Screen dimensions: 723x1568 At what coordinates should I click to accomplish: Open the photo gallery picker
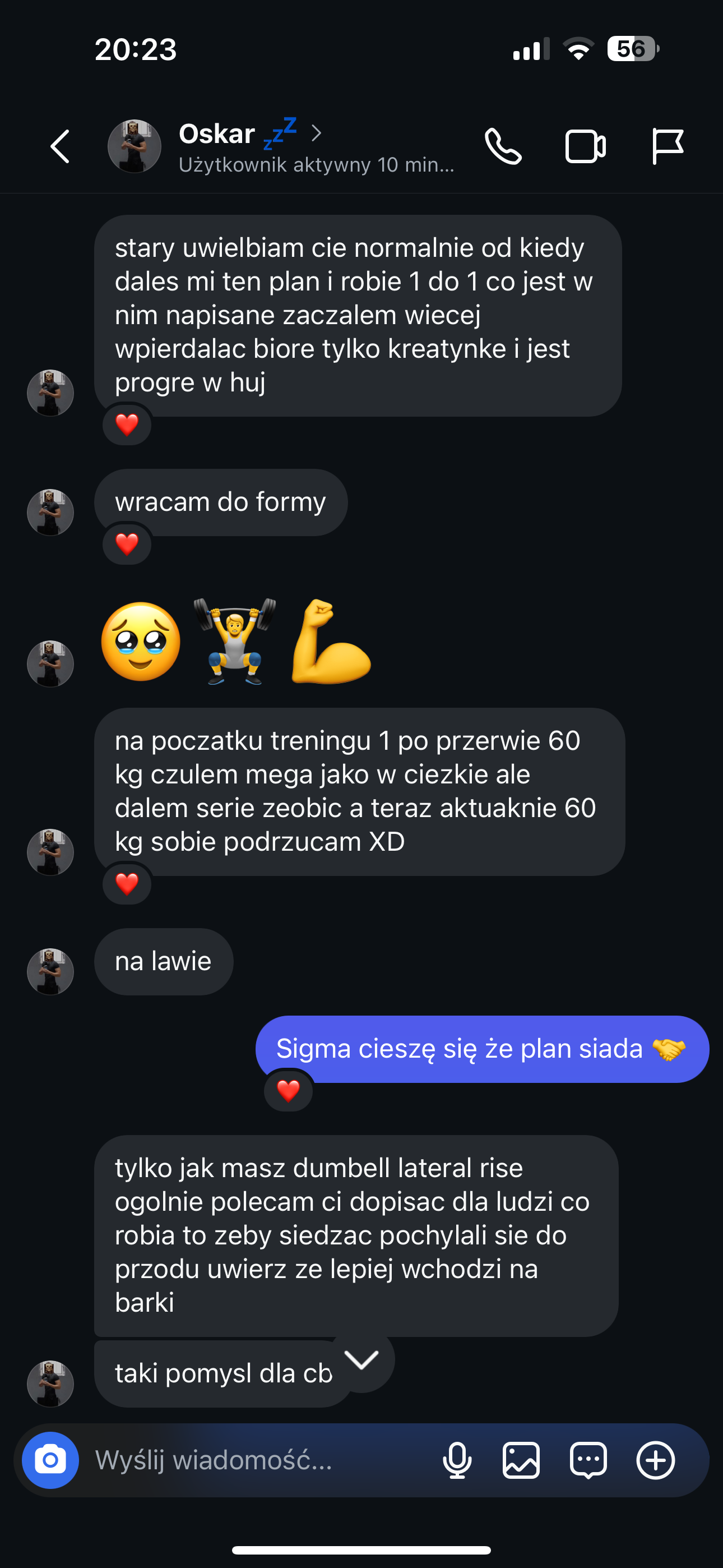(521, 1460)
